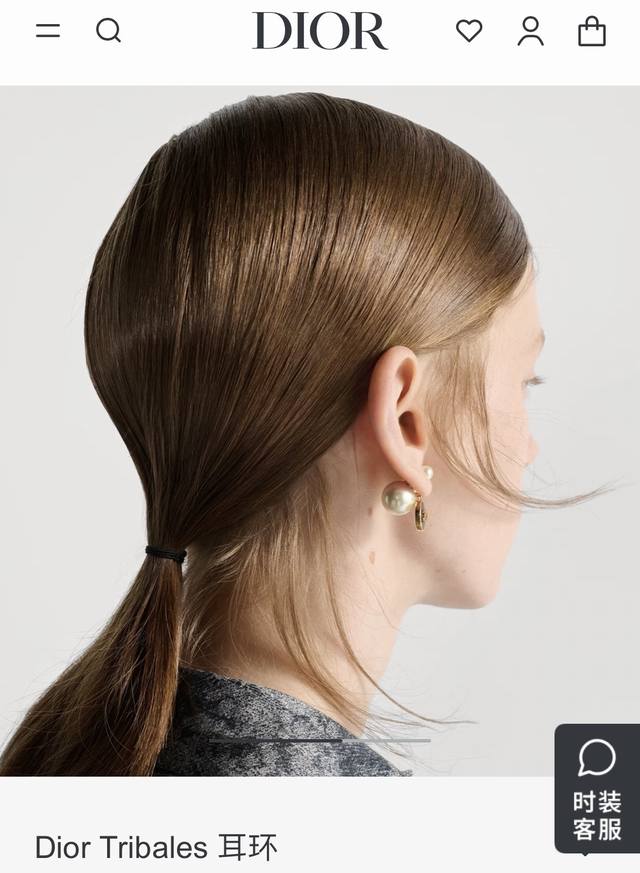Open the search magnifier

coord(108,31)
